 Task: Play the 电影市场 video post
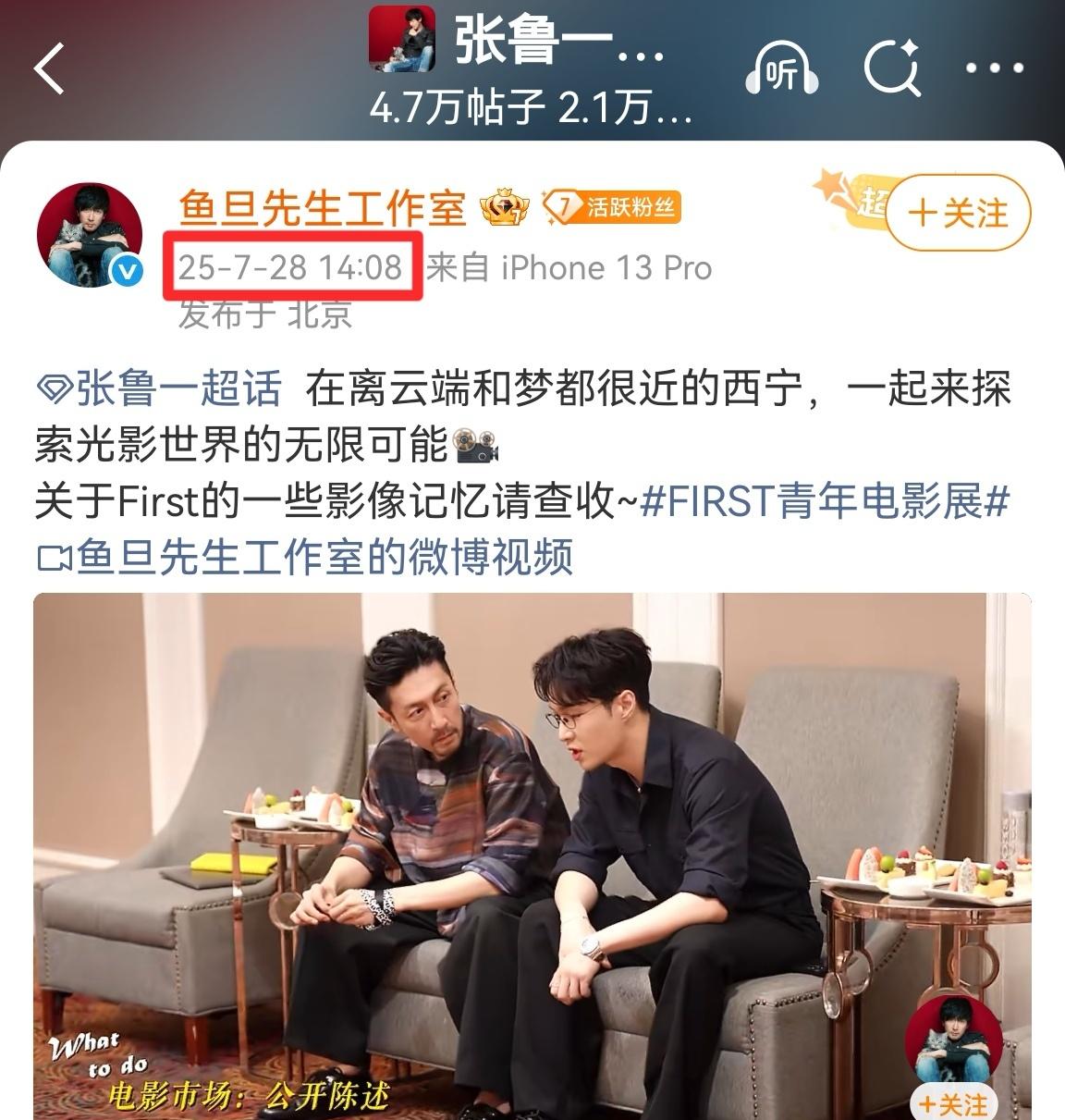tap(532, 851)
